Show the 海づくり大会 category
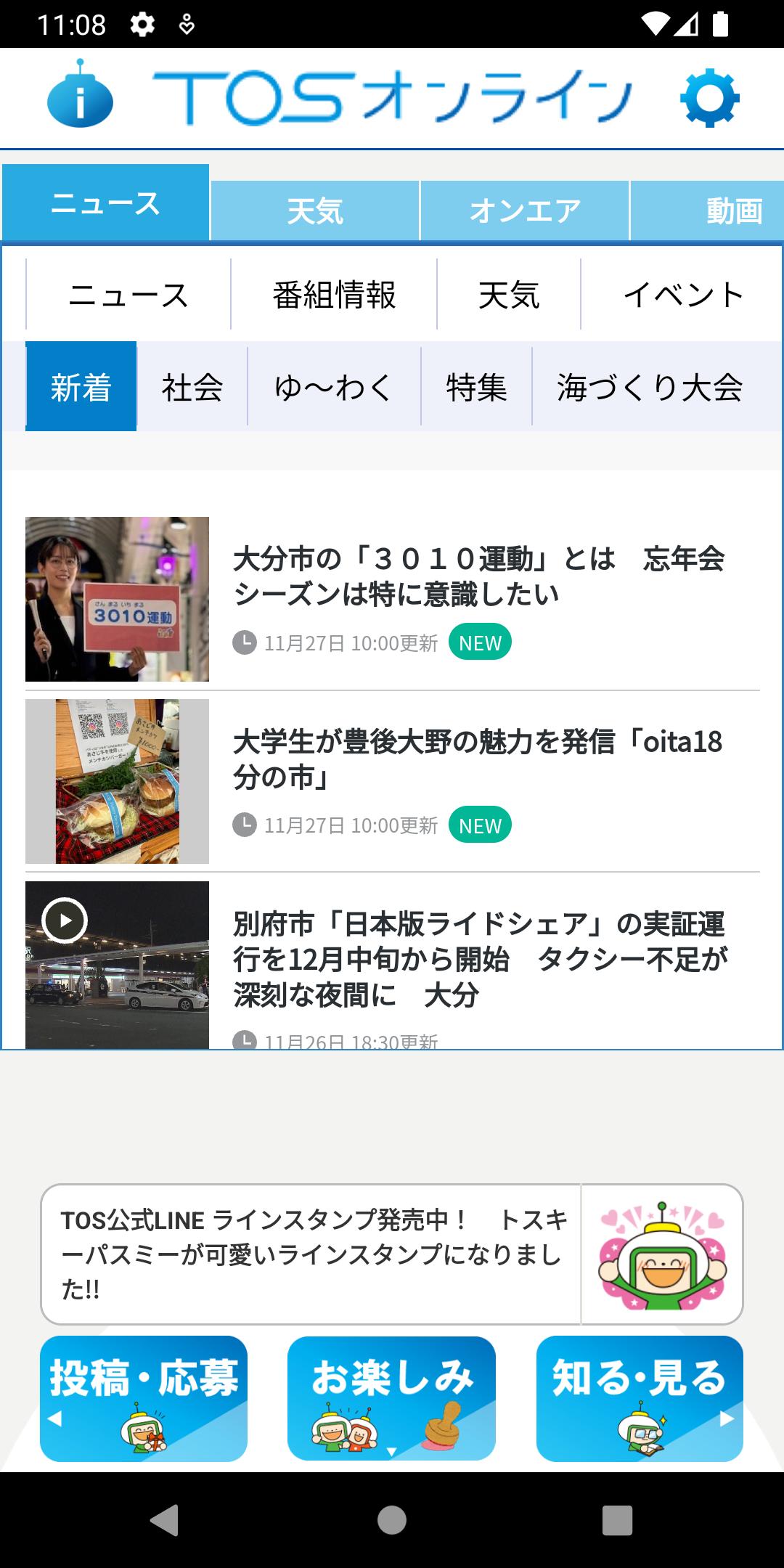Screen dimensions: 784x1568 click(649, 387)
